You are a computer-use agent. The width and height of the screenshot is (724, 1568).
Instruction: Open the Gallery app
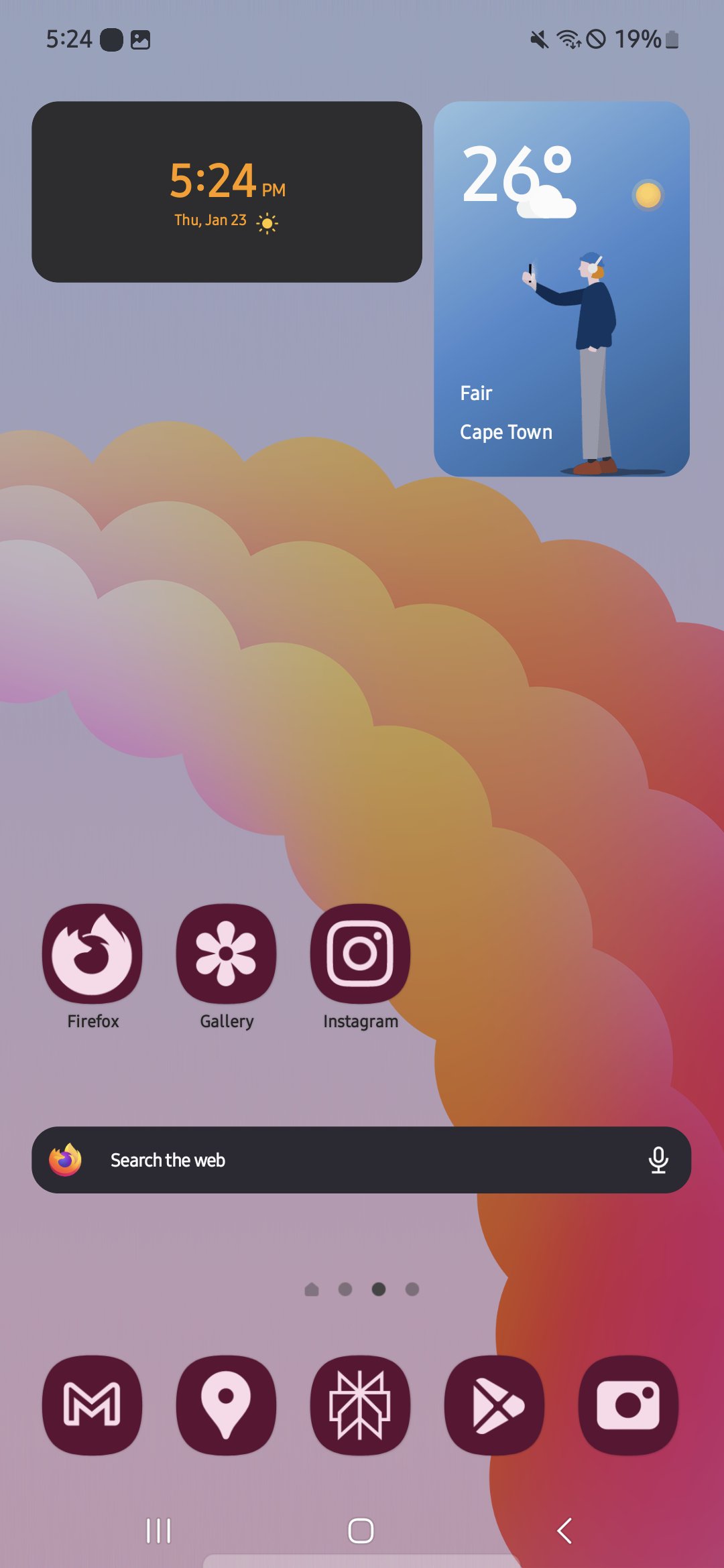[x=226, y=953]
